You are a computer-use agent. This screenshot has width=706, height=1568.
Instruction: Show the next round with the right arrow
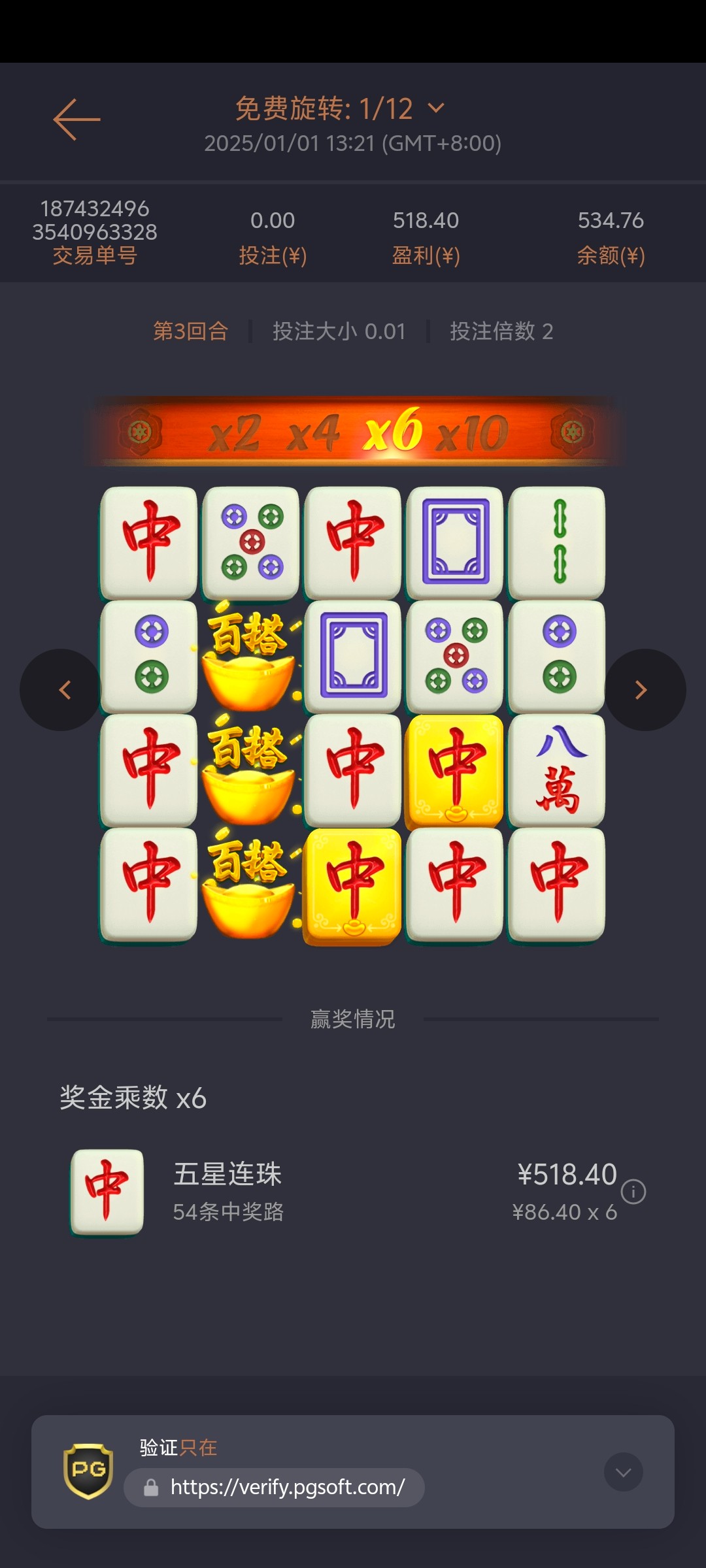[x=642, y=690]
